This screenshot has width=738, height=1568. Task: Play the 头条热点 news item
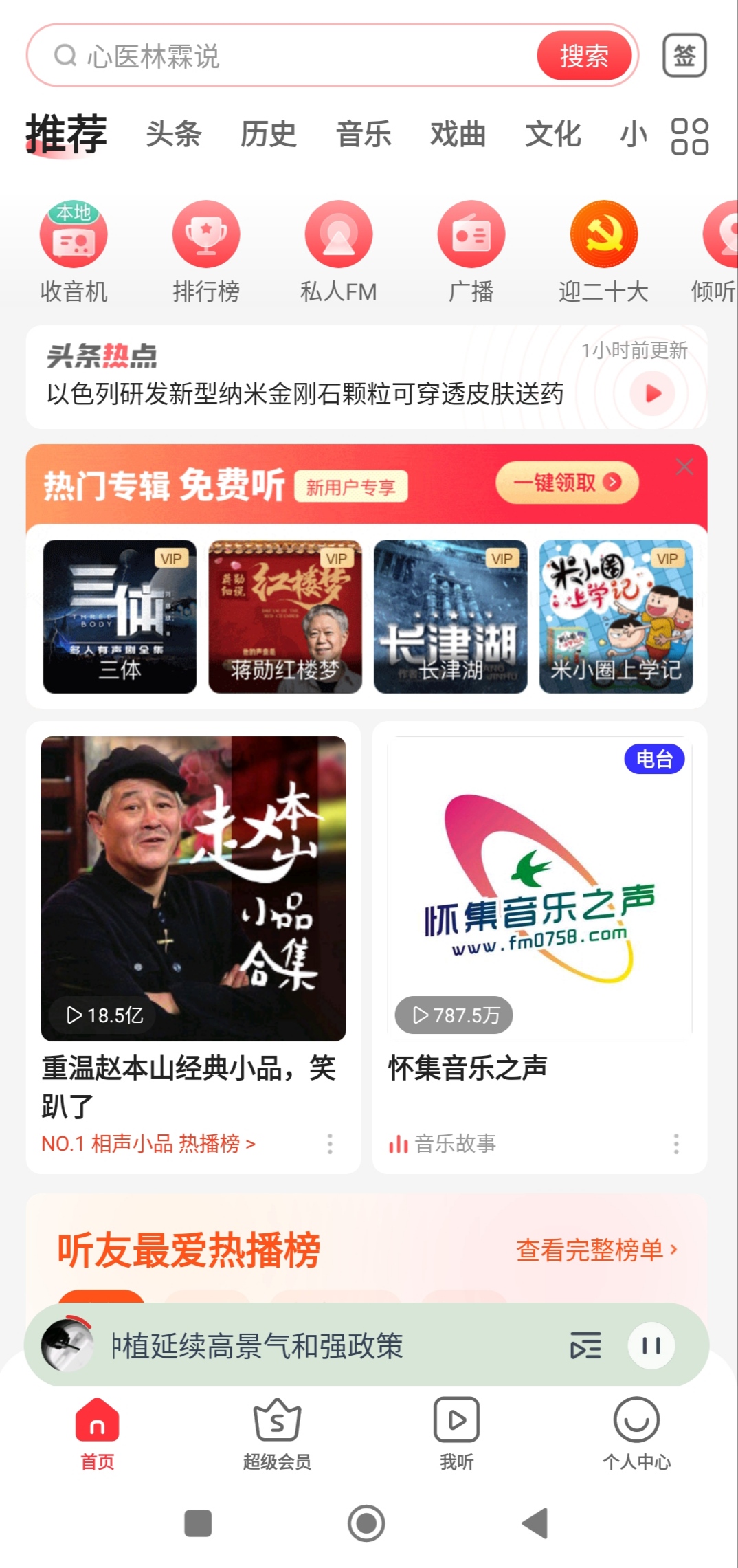click(653, 393)
